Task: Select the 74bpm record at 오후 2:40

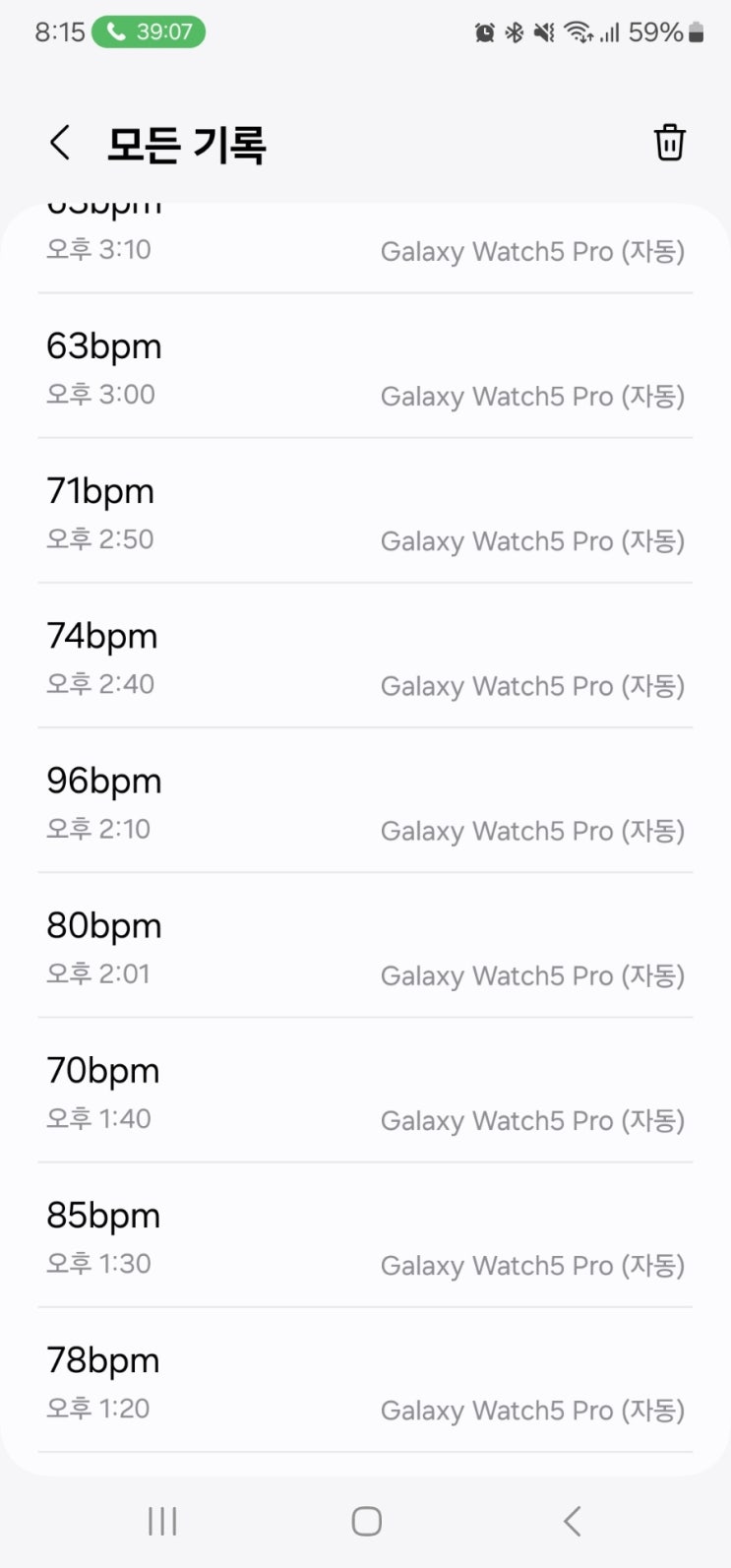Action: pyautogui.click(x=365, y=658)
